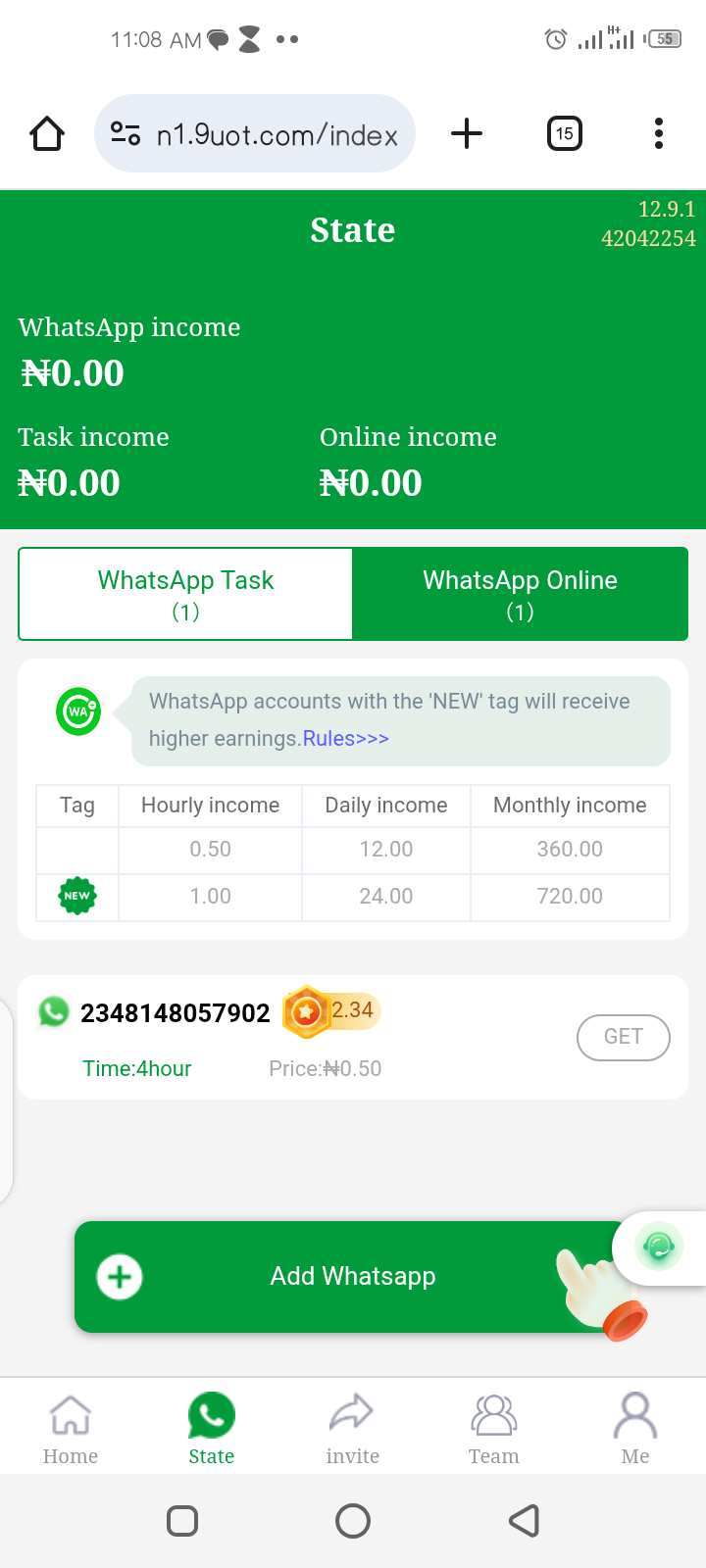Open the Me profile tab
706x1568 pixels.
point(634,1429)
